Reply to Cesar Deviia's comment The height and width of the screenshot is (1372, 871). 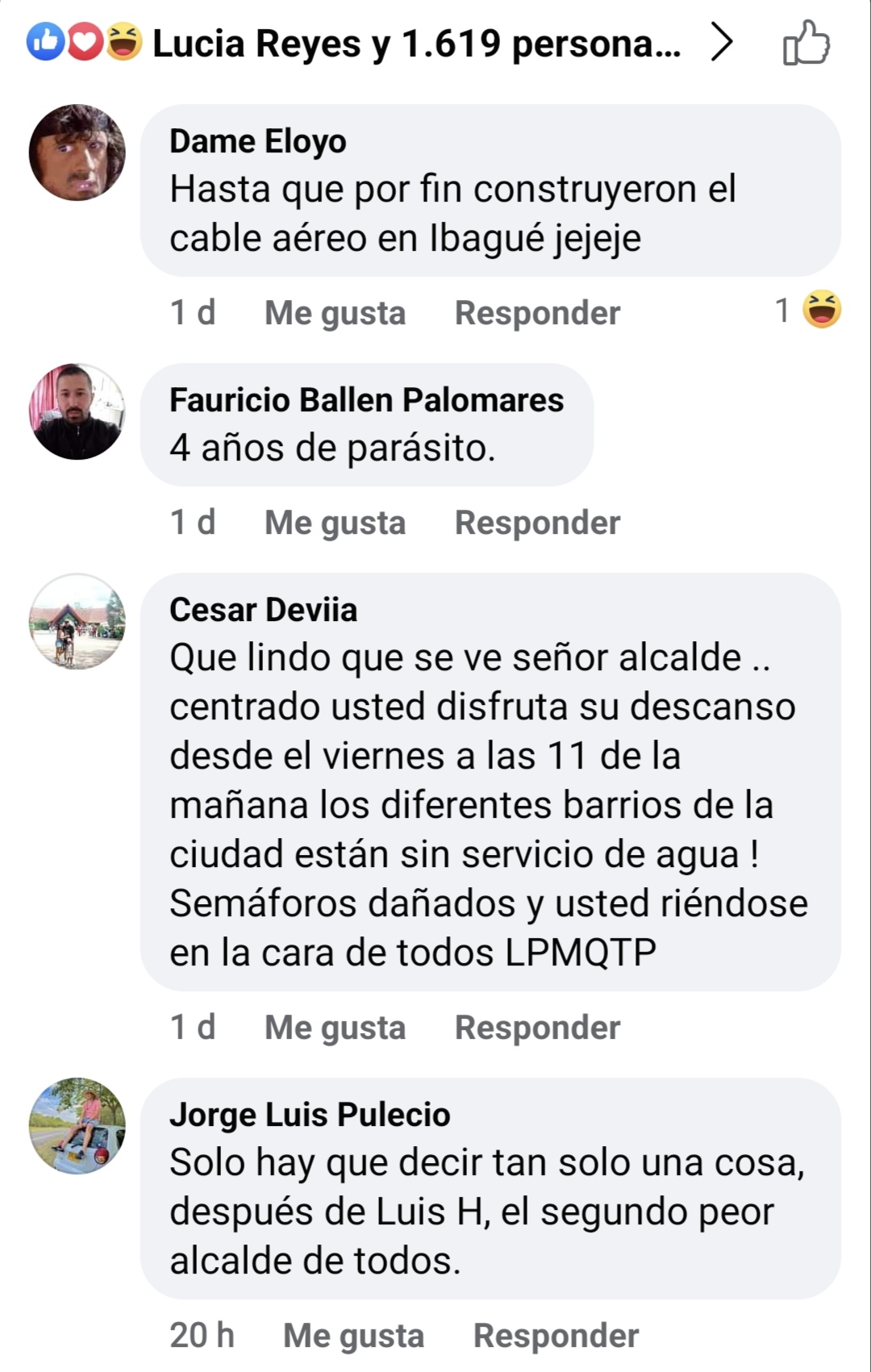coord(537,1028)
